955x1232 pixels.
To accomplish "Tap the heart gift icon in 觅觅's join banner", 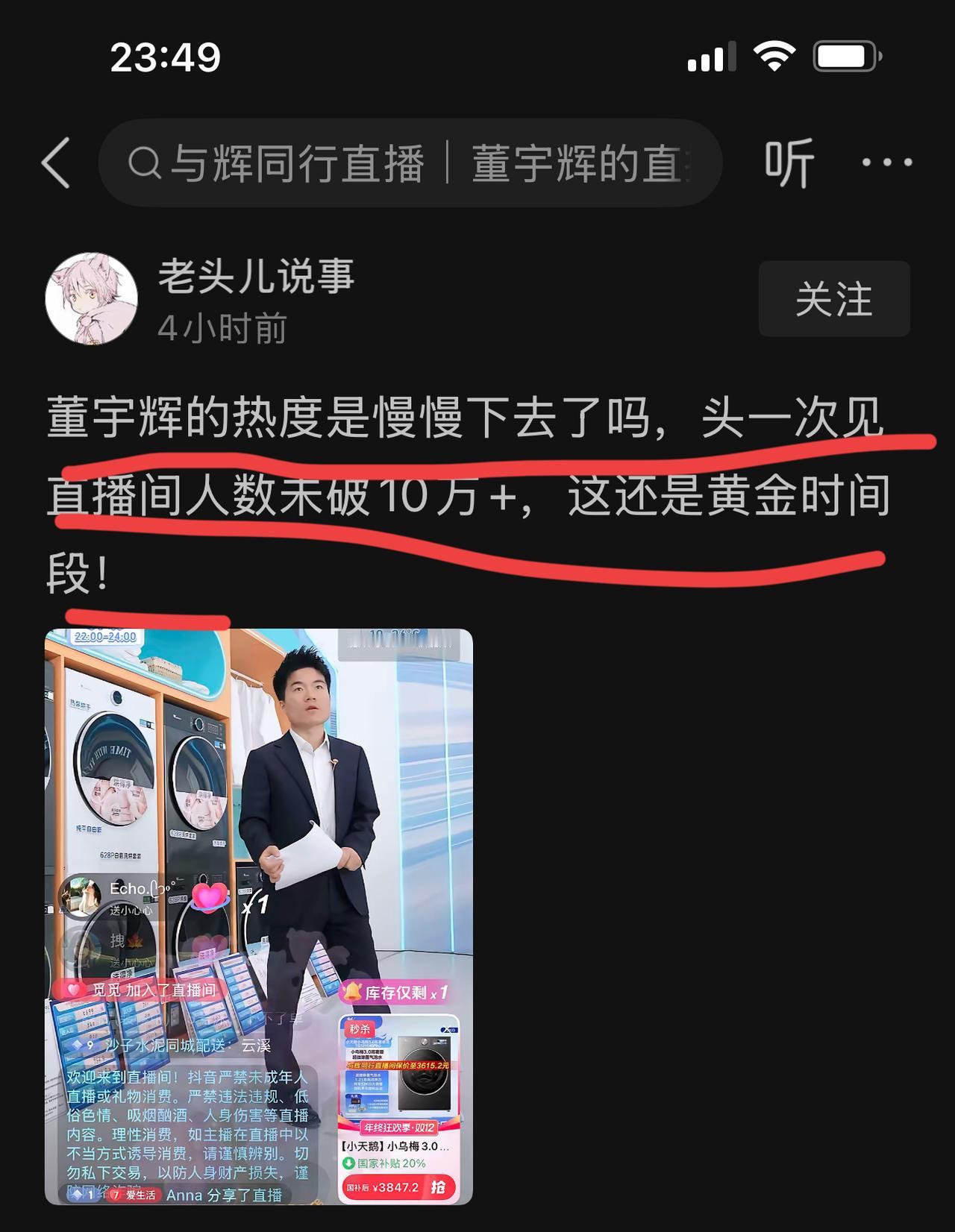I will (72, 990).
